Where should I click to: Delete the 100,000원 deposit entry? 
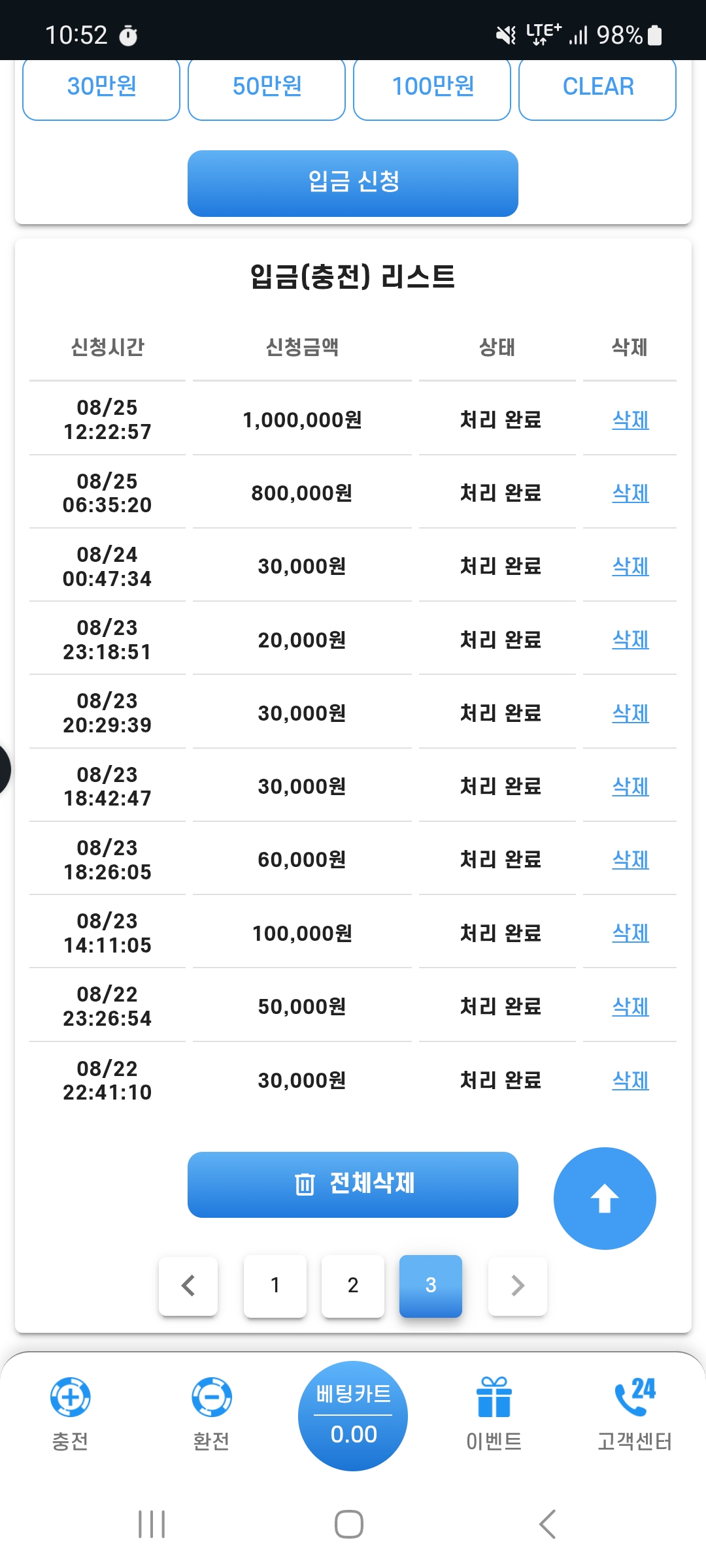pos(630,932)
